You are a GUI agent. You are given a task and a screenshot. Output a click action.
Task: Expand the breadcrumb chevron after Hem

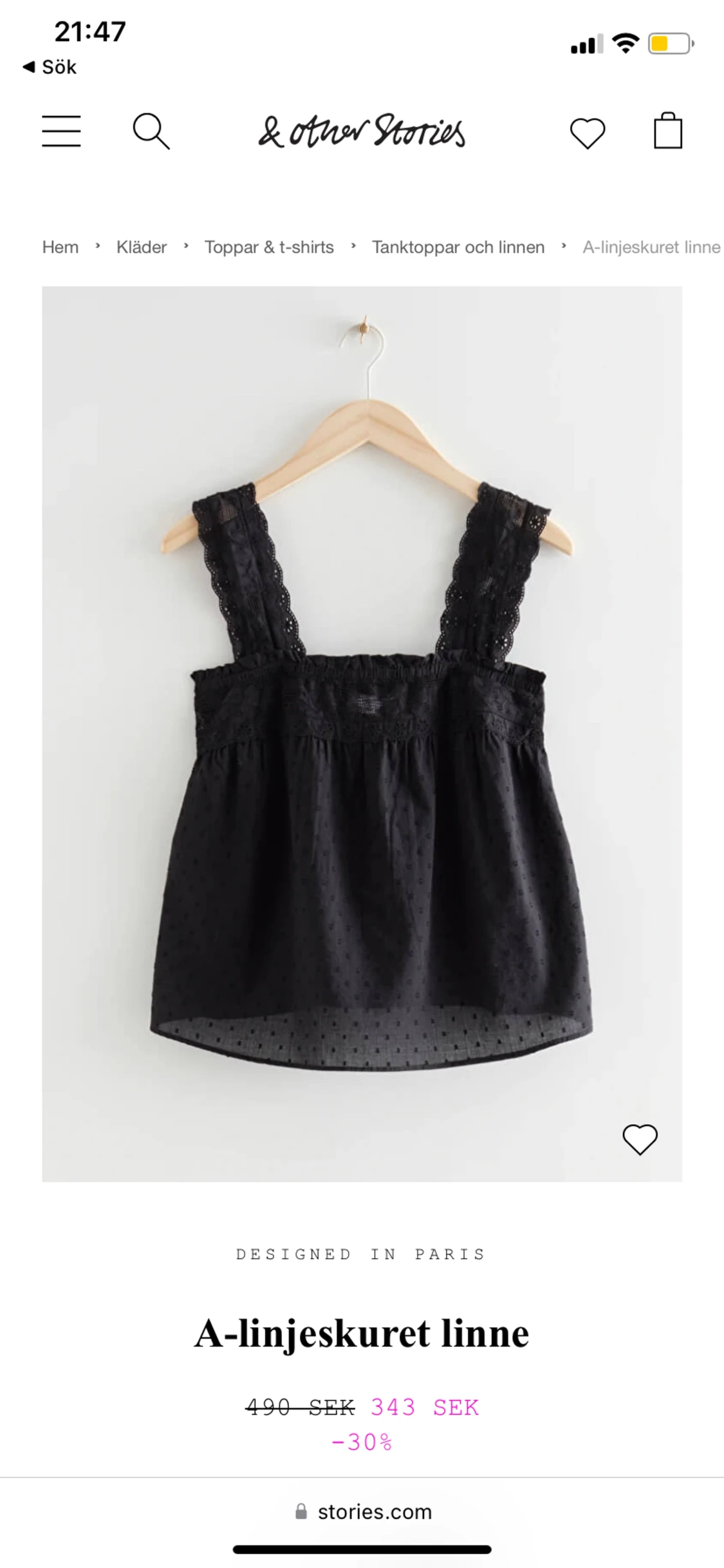pos(98,247)
